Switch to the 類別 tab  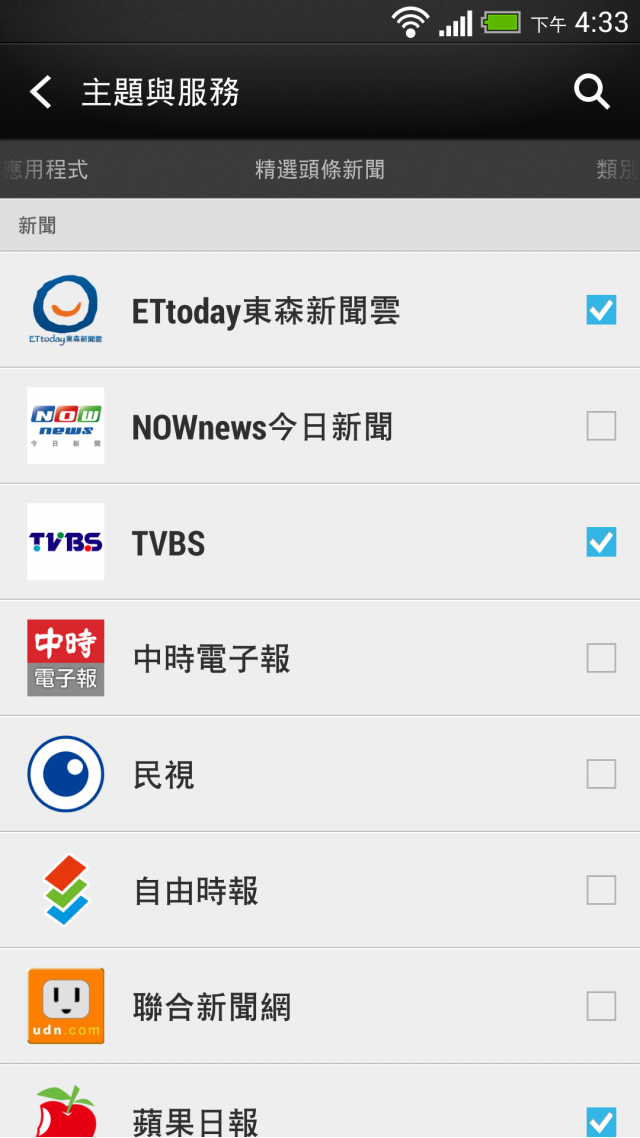point(618,170)
